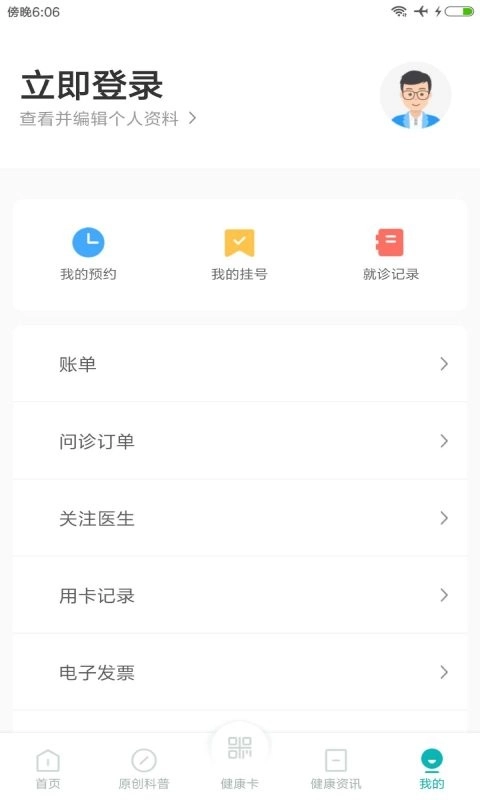Switch to the 健康资讯 tab
The width and height of the screenshot is (480, 800).
[x=336, y=769]
